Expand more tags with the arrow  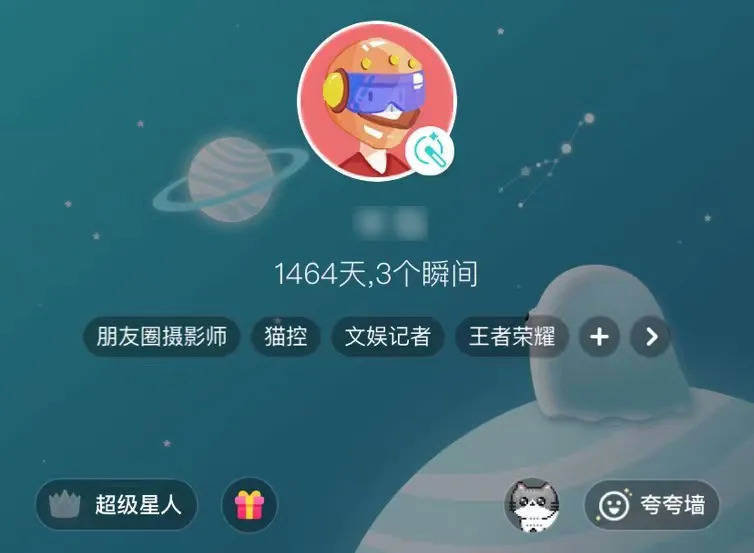pos(652,337)
